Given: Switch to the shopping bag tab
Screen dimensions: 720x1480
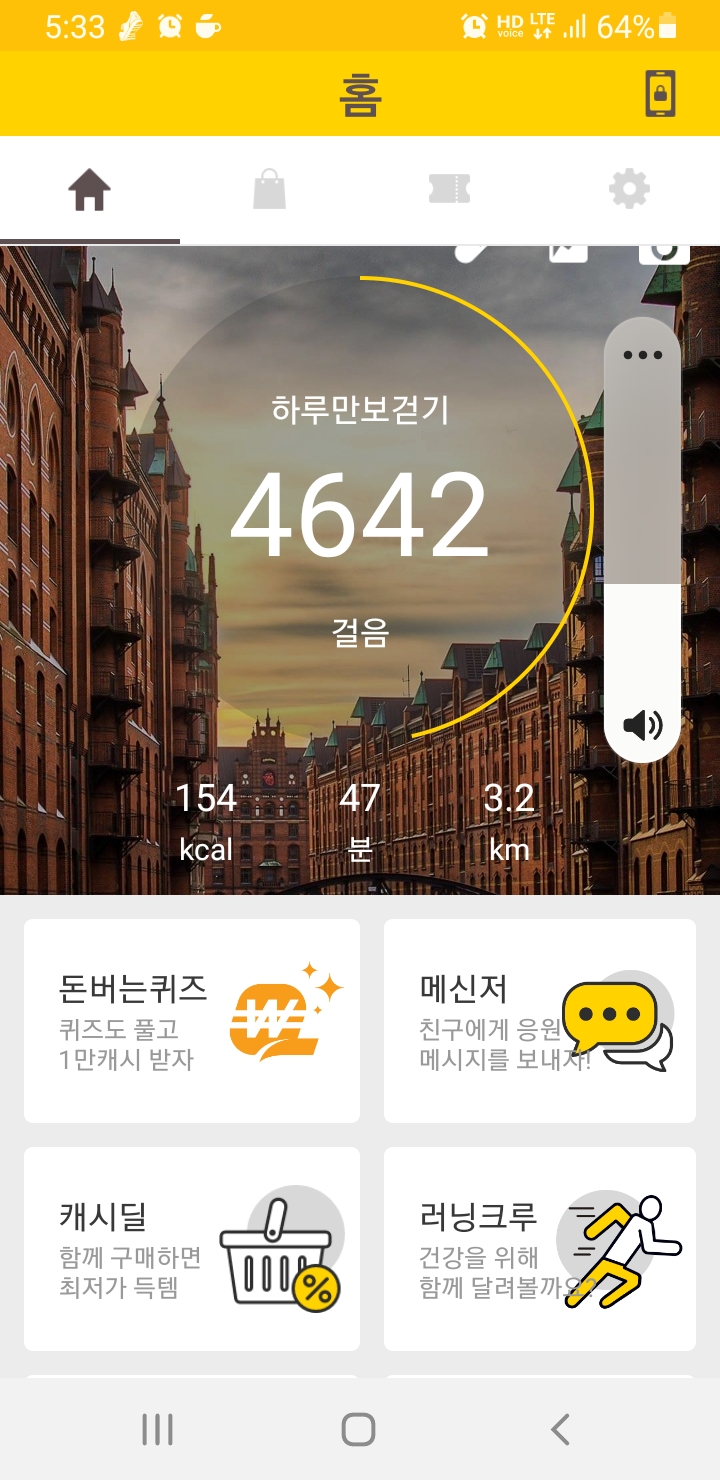Looking at the screenshot, I should point(269,189).
